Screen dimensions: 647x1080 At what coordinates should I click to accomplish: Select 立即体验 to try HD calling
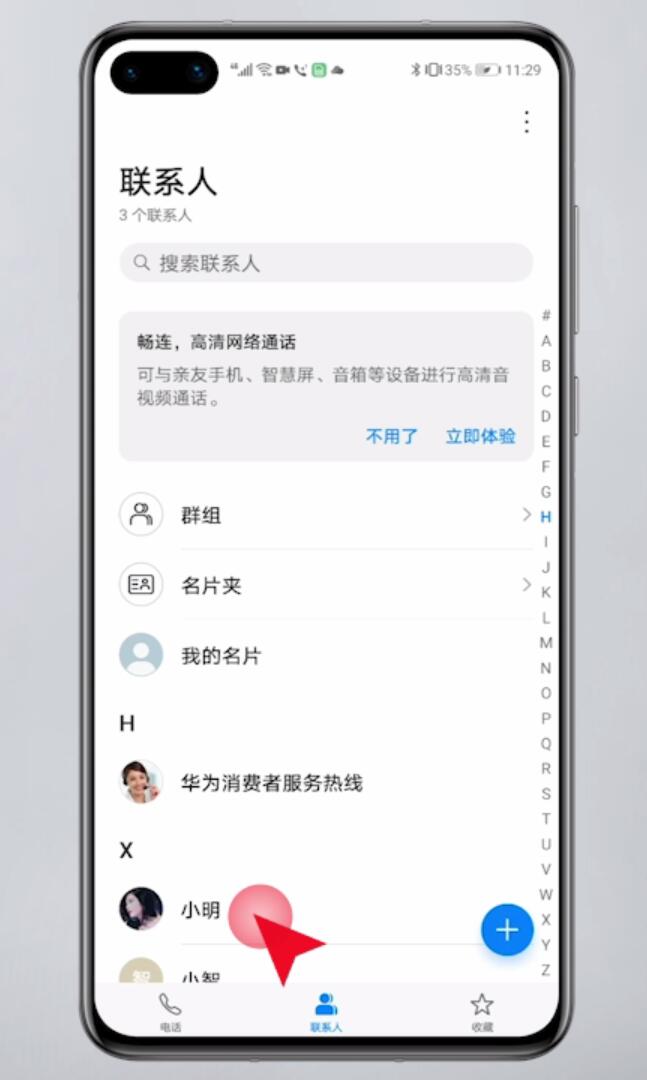click(x=480, y=436)
